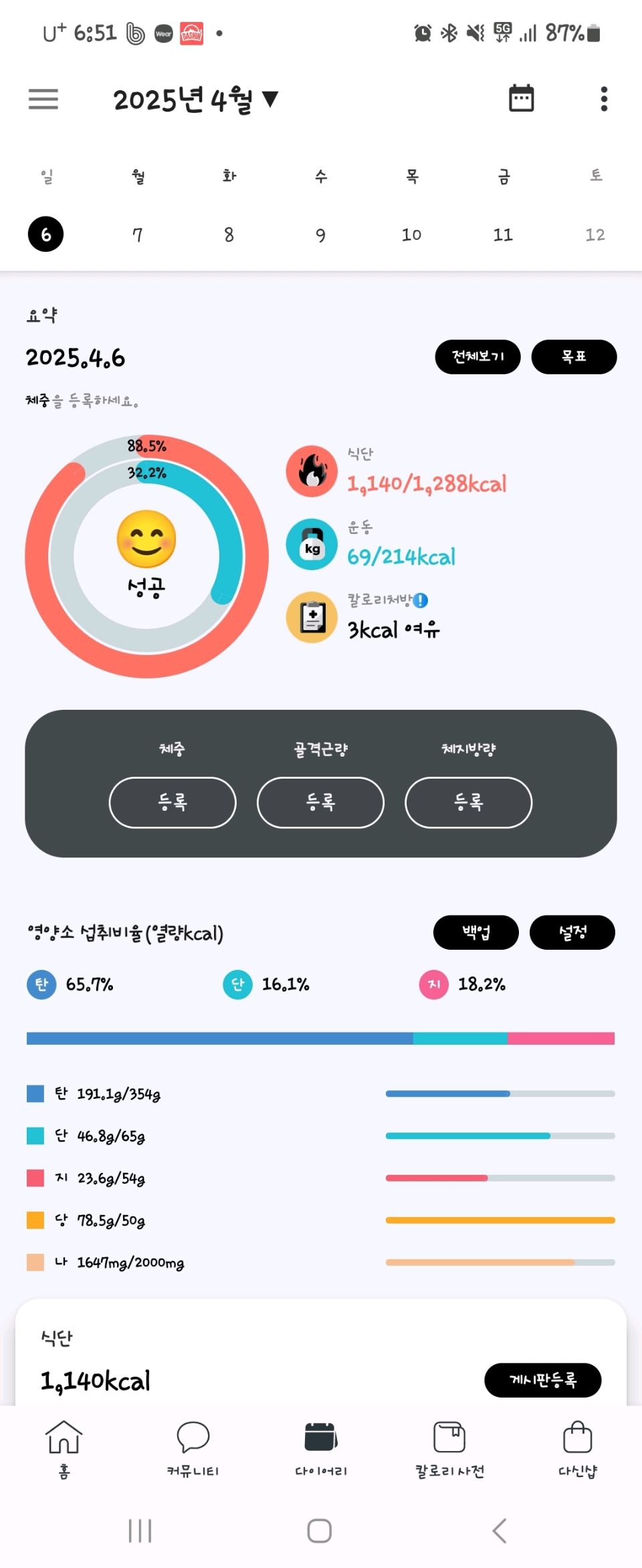Open the 설정 nutrition settings button
Image resolution: width=642 pixels, height=1568 pixels.
coord(572,932)
